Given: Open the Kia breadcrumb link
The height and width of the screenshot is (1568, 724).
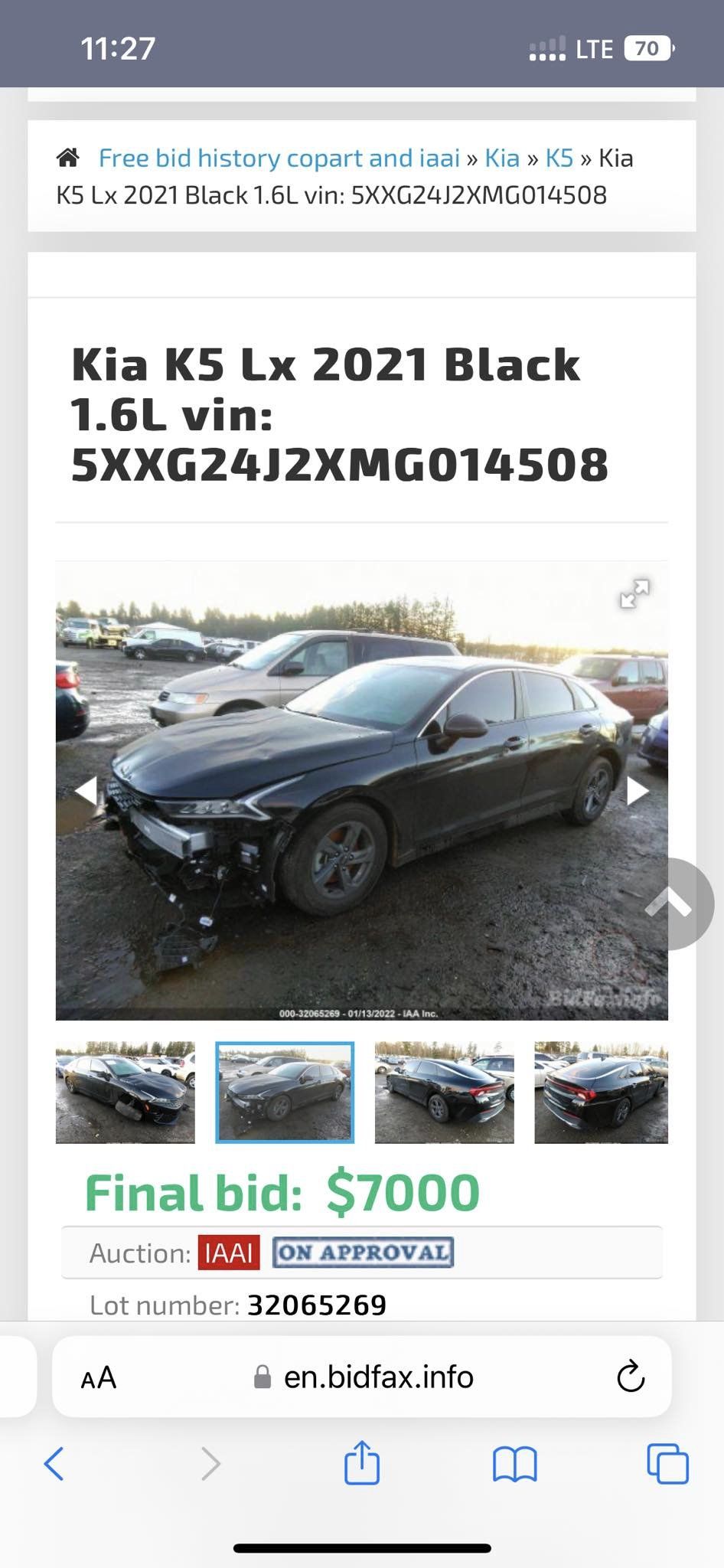Looking at the screenshot, I should 502,158.
